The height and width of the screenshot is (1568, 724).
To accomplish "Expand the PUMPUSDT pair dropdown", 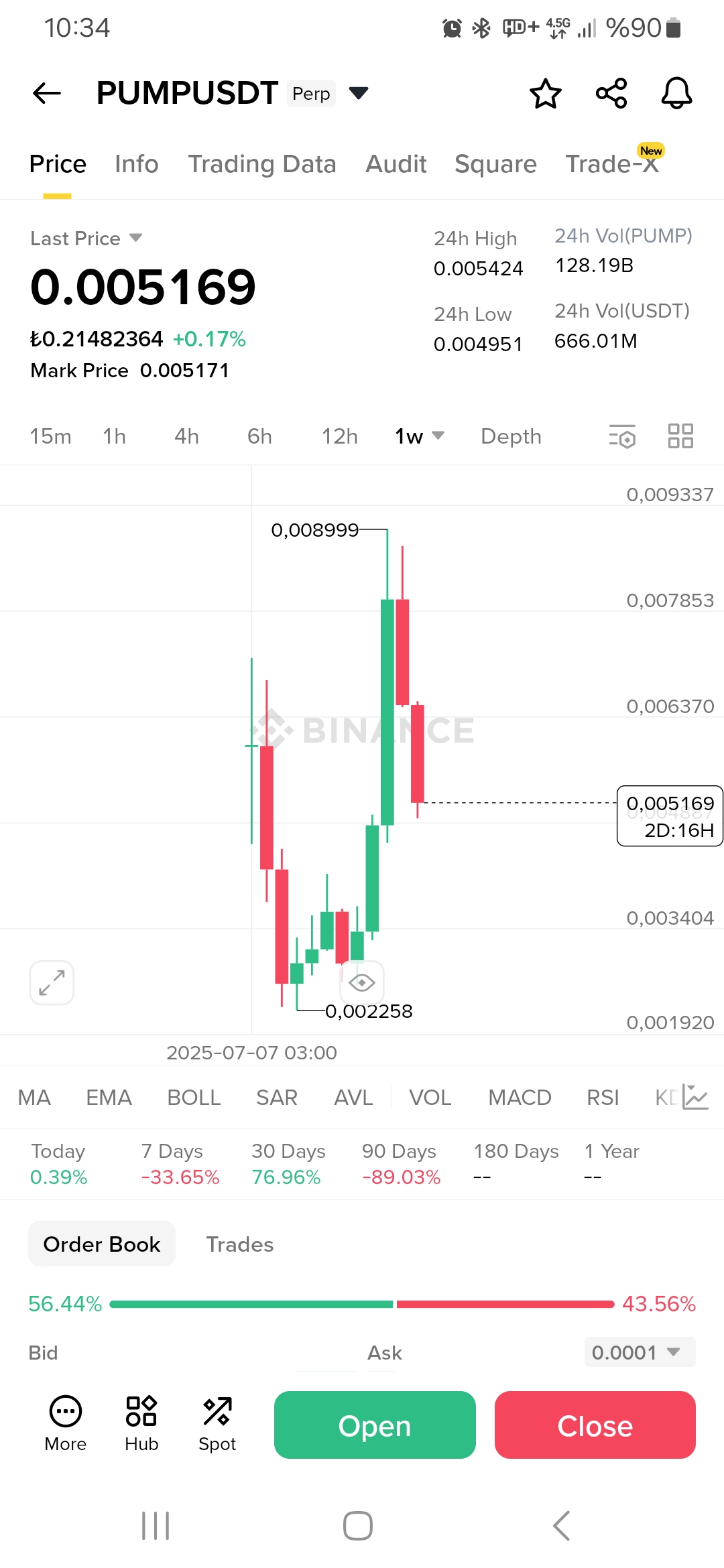I will click(359, 92).
